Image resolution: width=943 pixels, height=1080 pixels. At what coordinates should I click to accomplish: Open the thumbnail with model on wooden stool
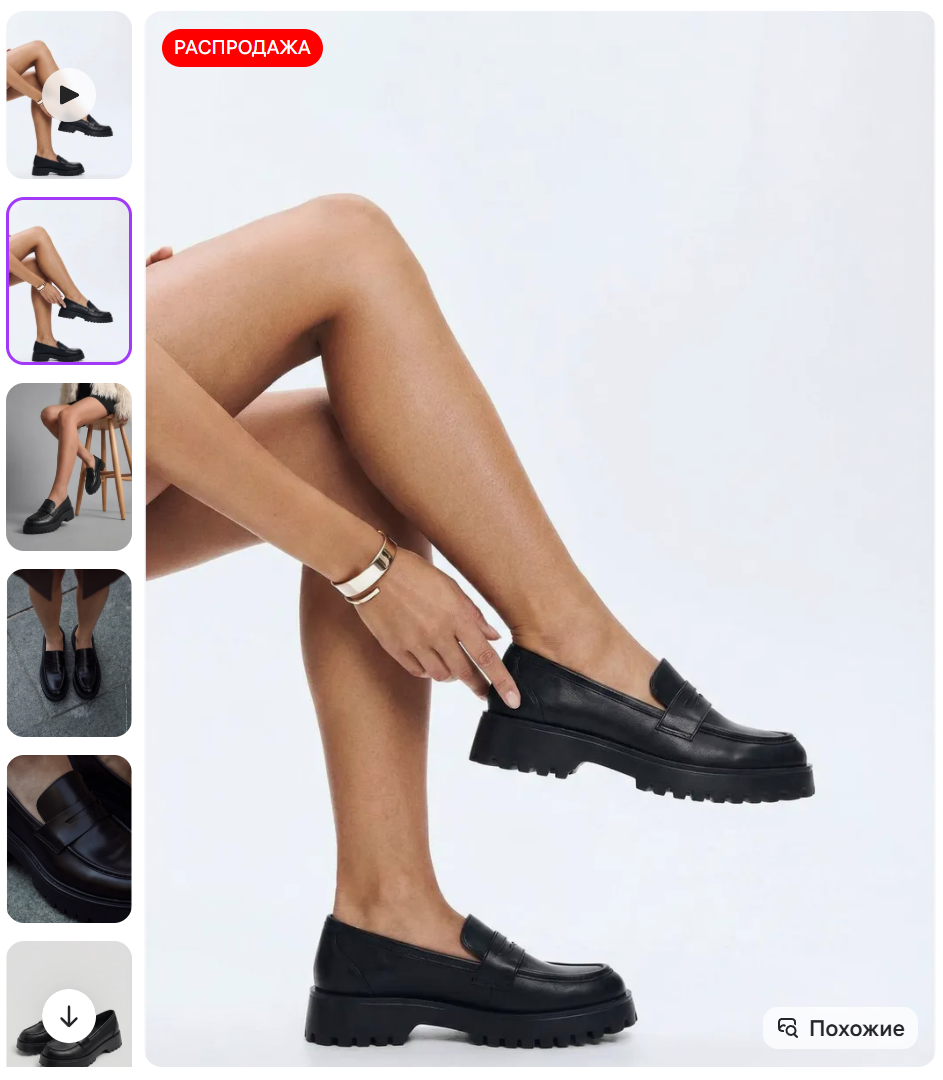coord(69,467)
